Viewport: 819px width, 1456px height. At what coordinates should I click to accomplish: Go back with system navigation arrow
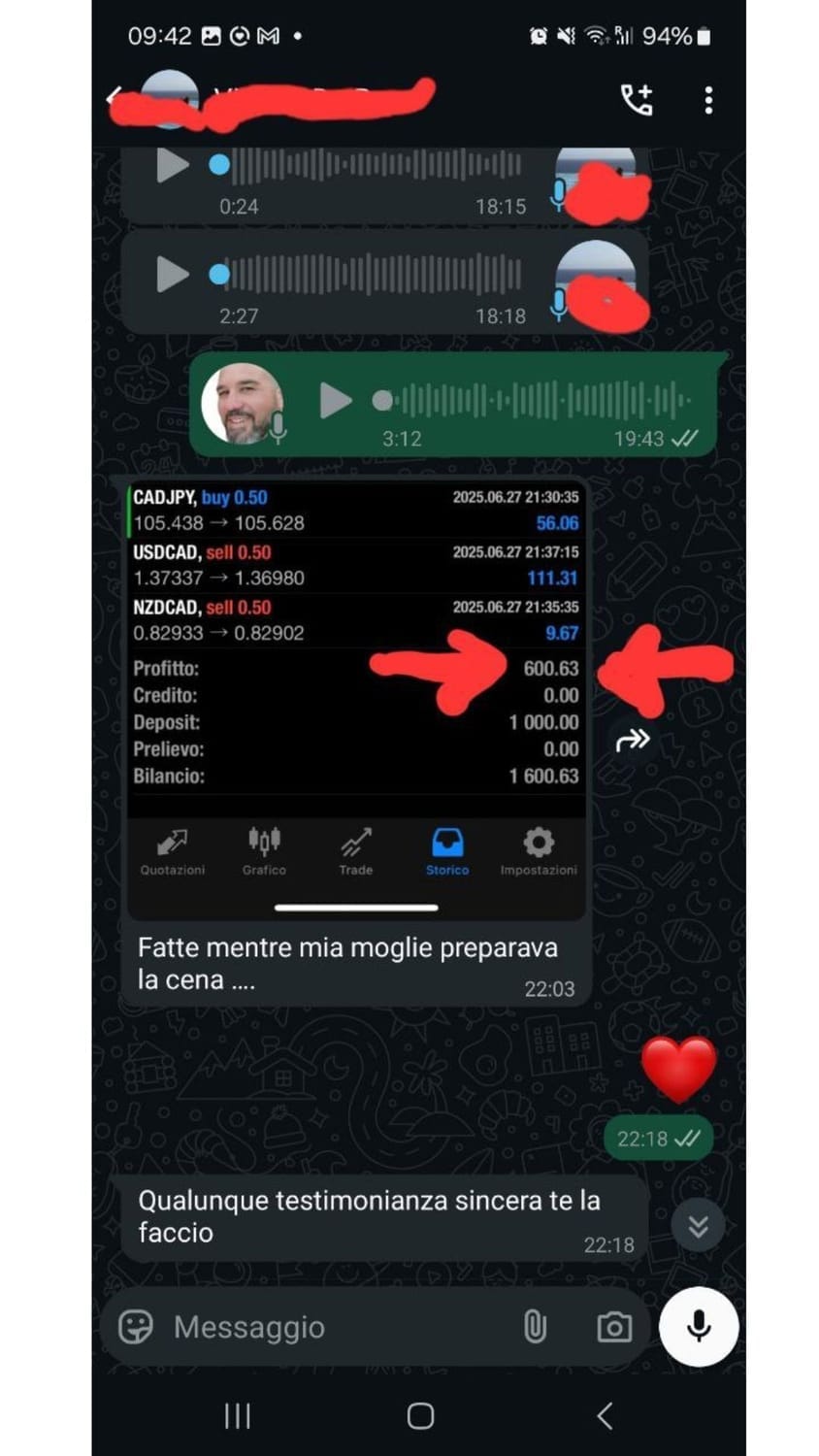coord(605,1416)
